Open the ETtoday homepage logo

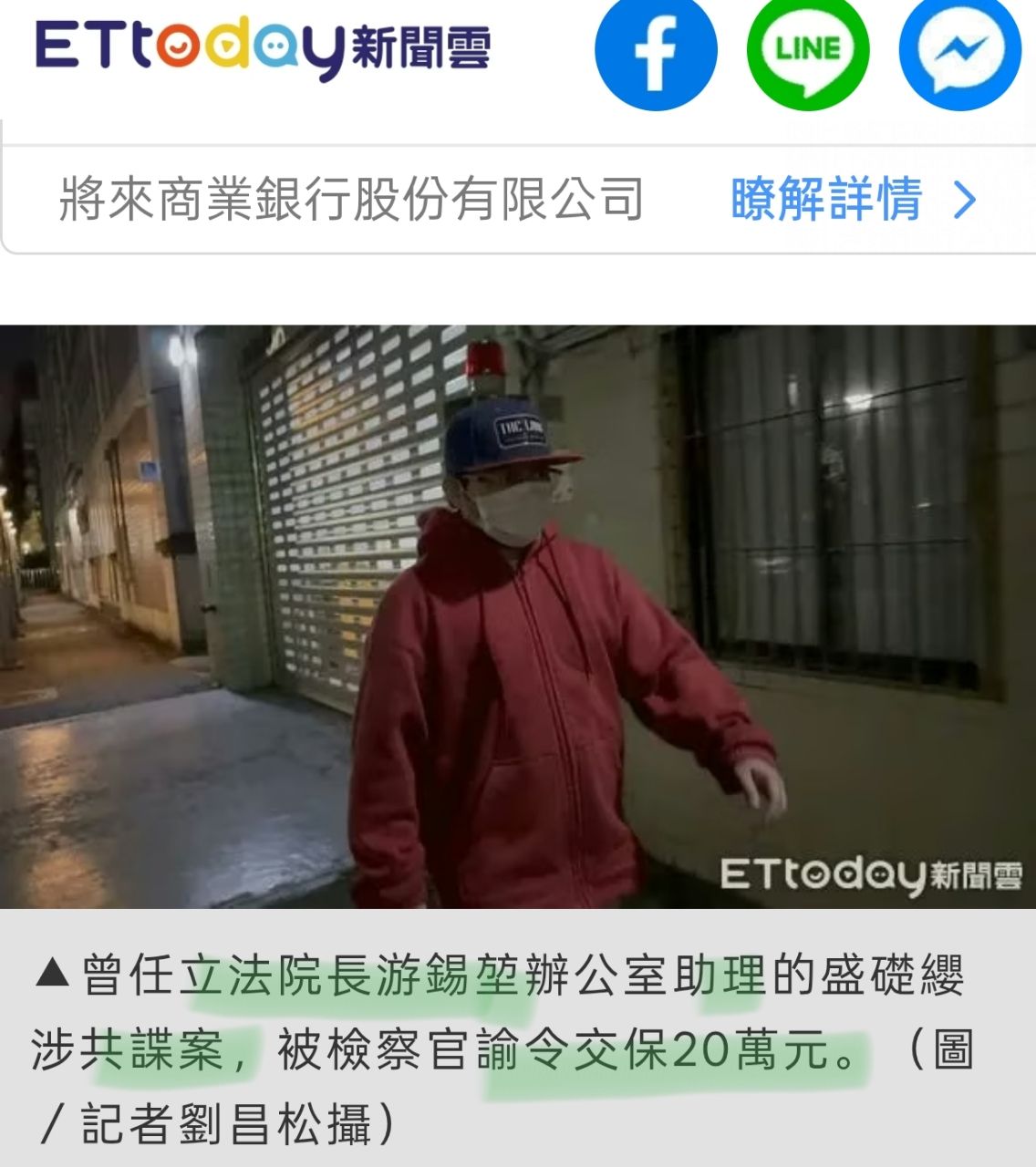[x=263, y=47]
